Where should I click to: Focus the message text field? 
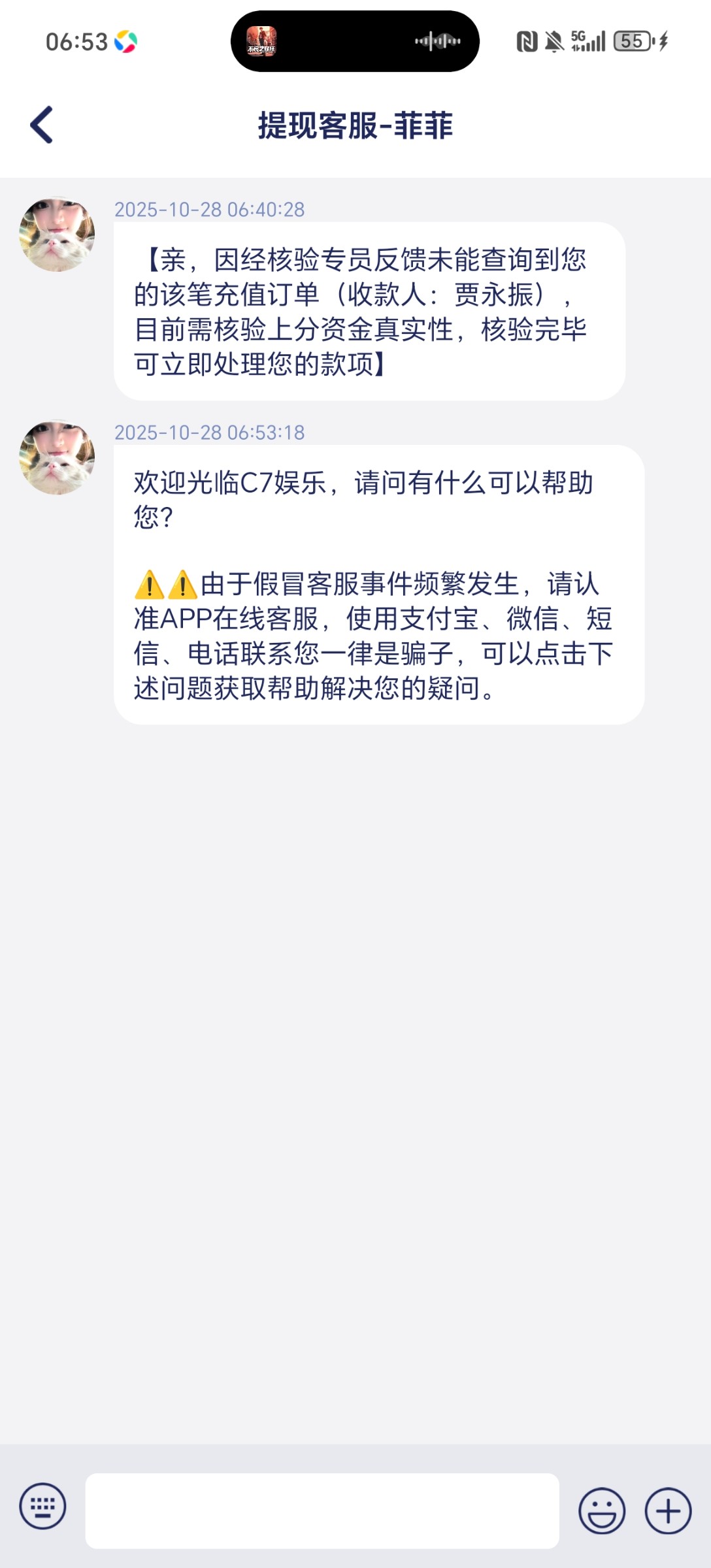[322, 1510]
